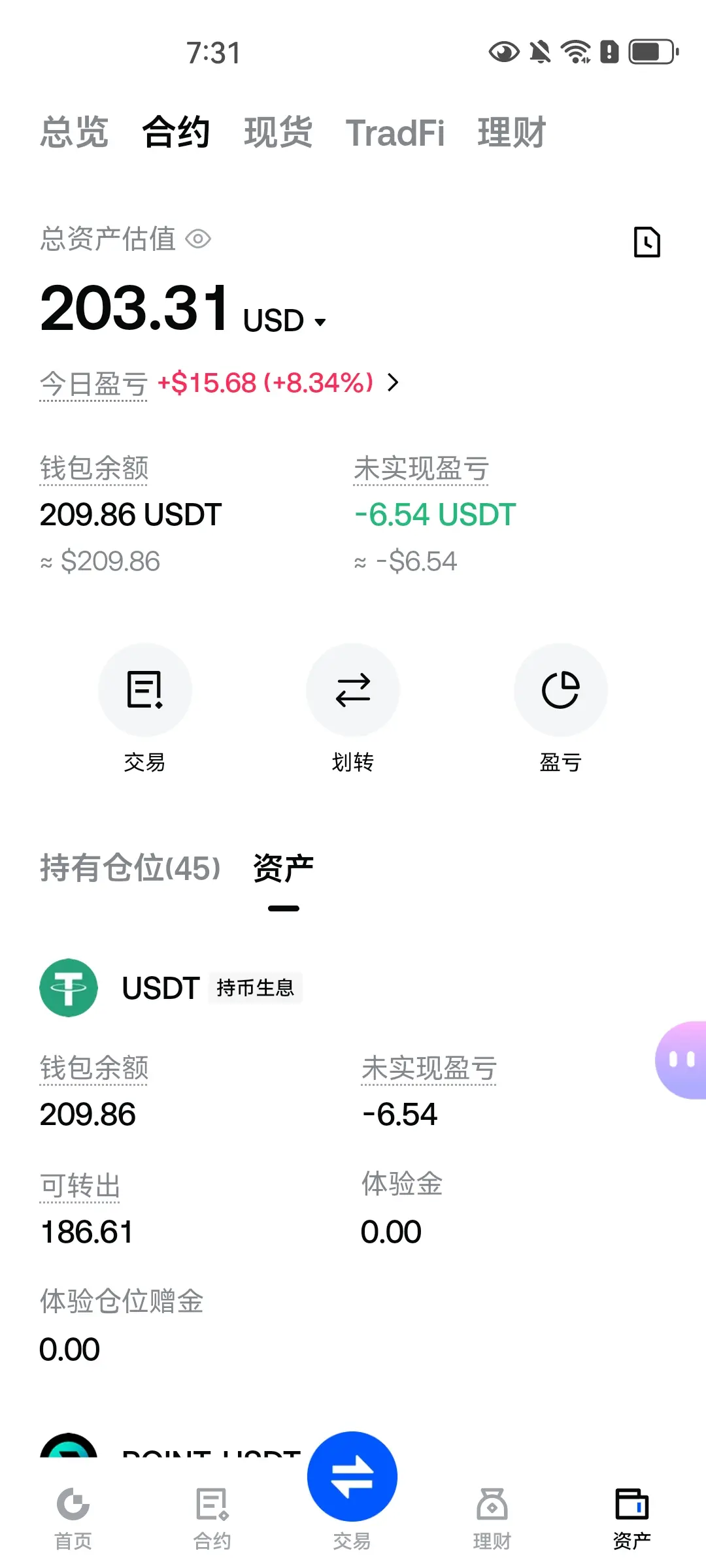The image size is (706, 1568).
Task: Go to the 首页 home tab
Action: [73, 1518]
